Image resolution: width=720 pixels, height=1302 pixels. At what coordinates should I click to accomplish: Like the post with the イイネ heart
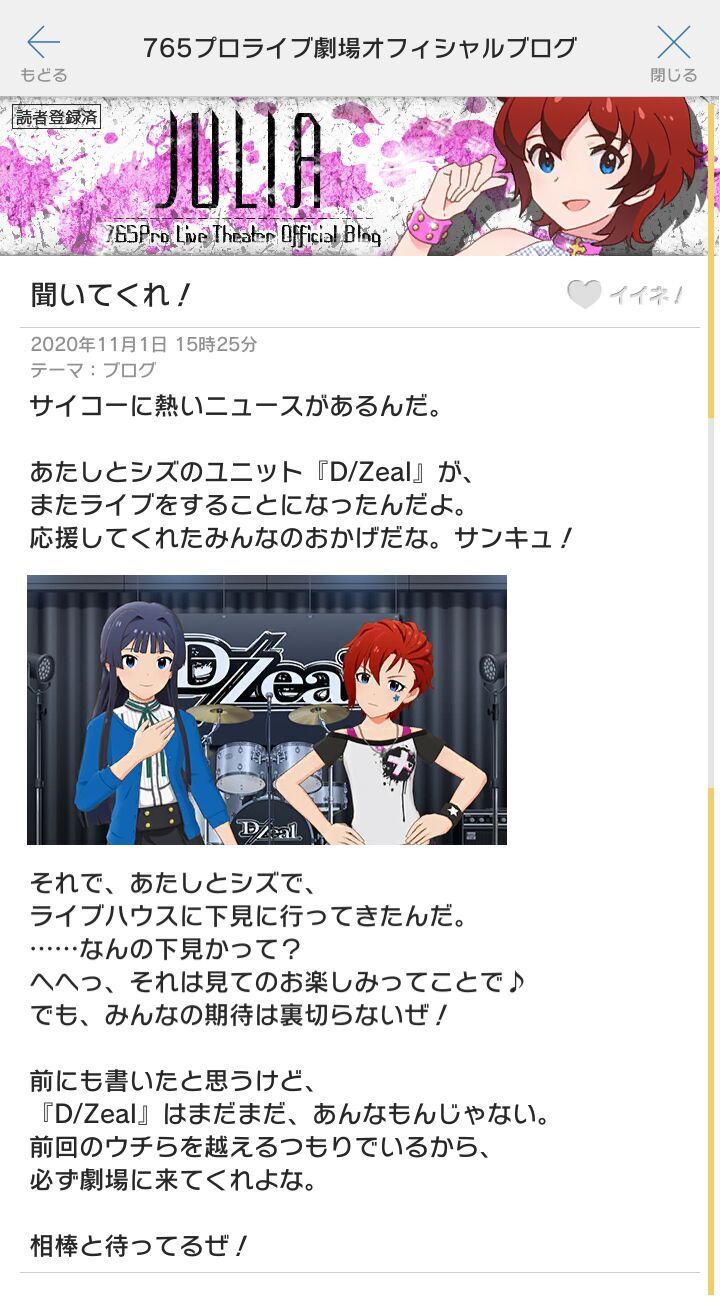coord(624,295)
